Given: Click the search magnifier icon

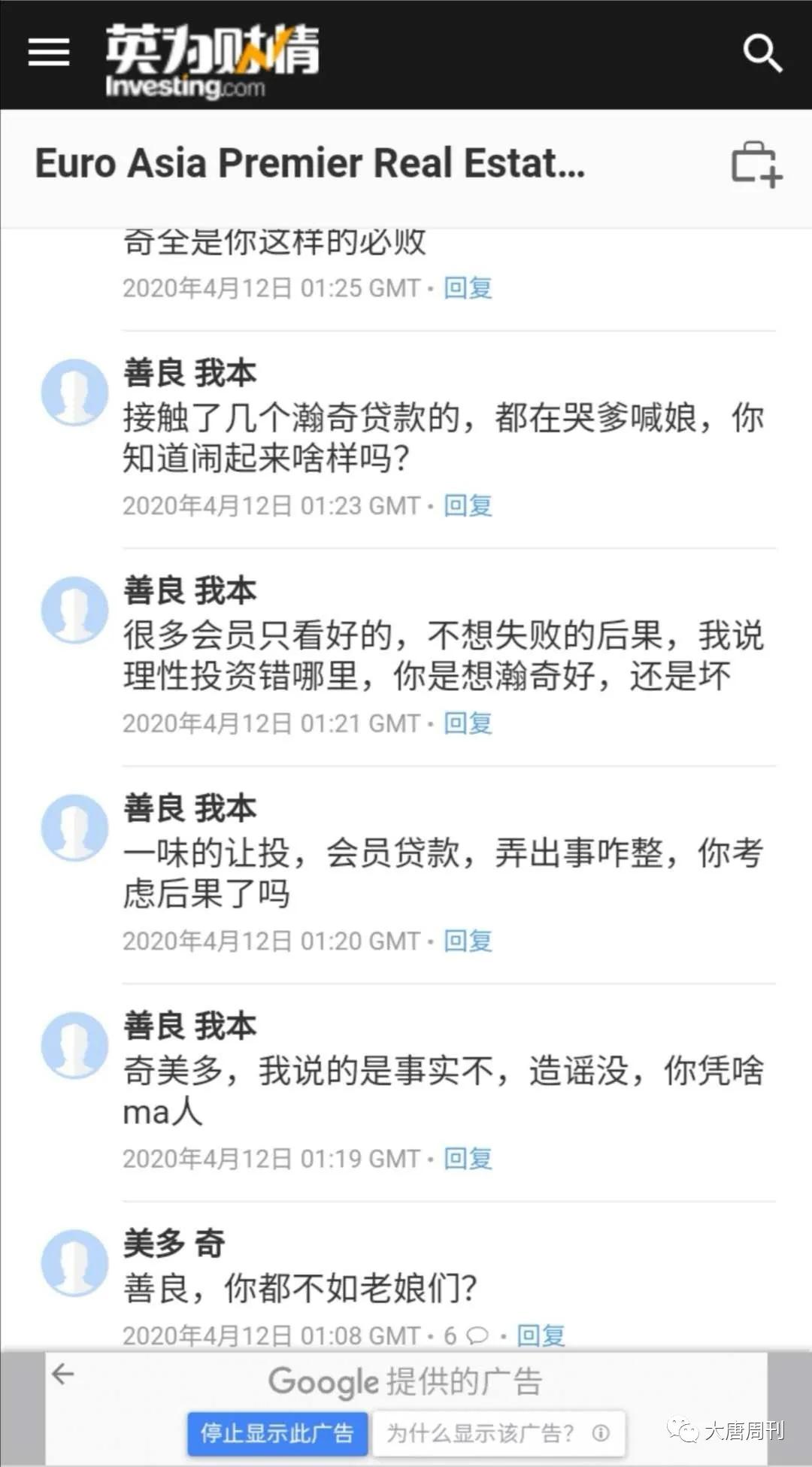Looking at the screenshot, I should (763, 53).
